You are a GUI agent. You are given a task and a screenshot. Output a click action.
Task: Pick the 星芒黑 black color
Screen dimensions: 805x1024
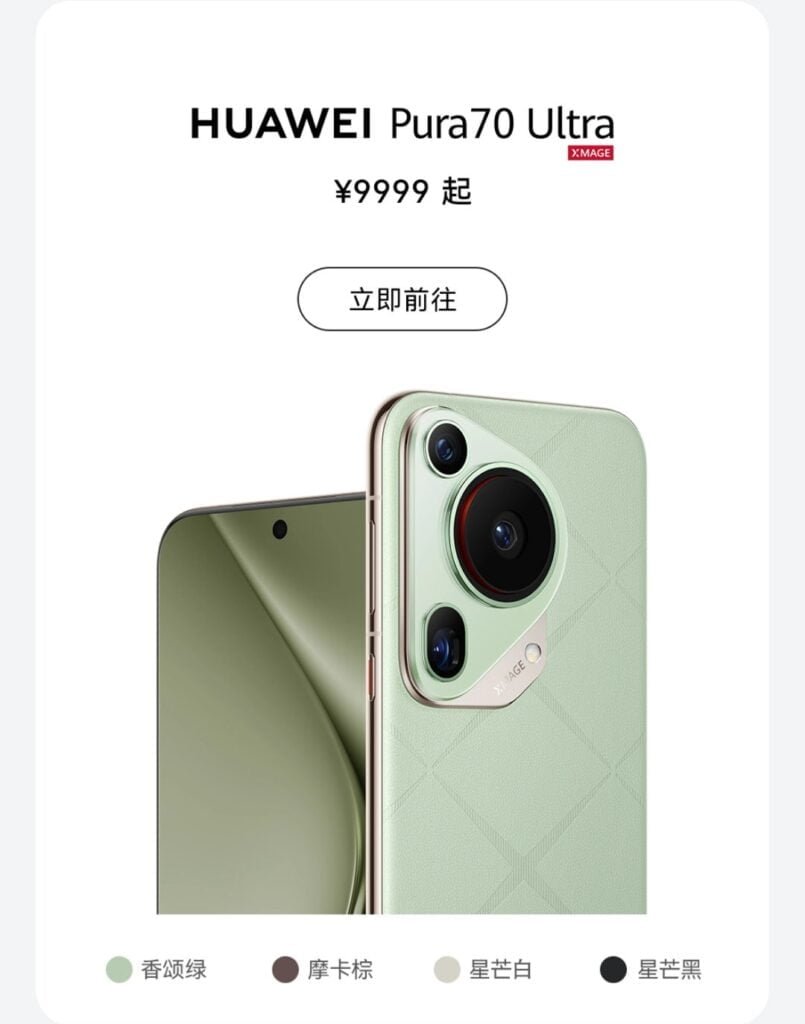(613, 969)
